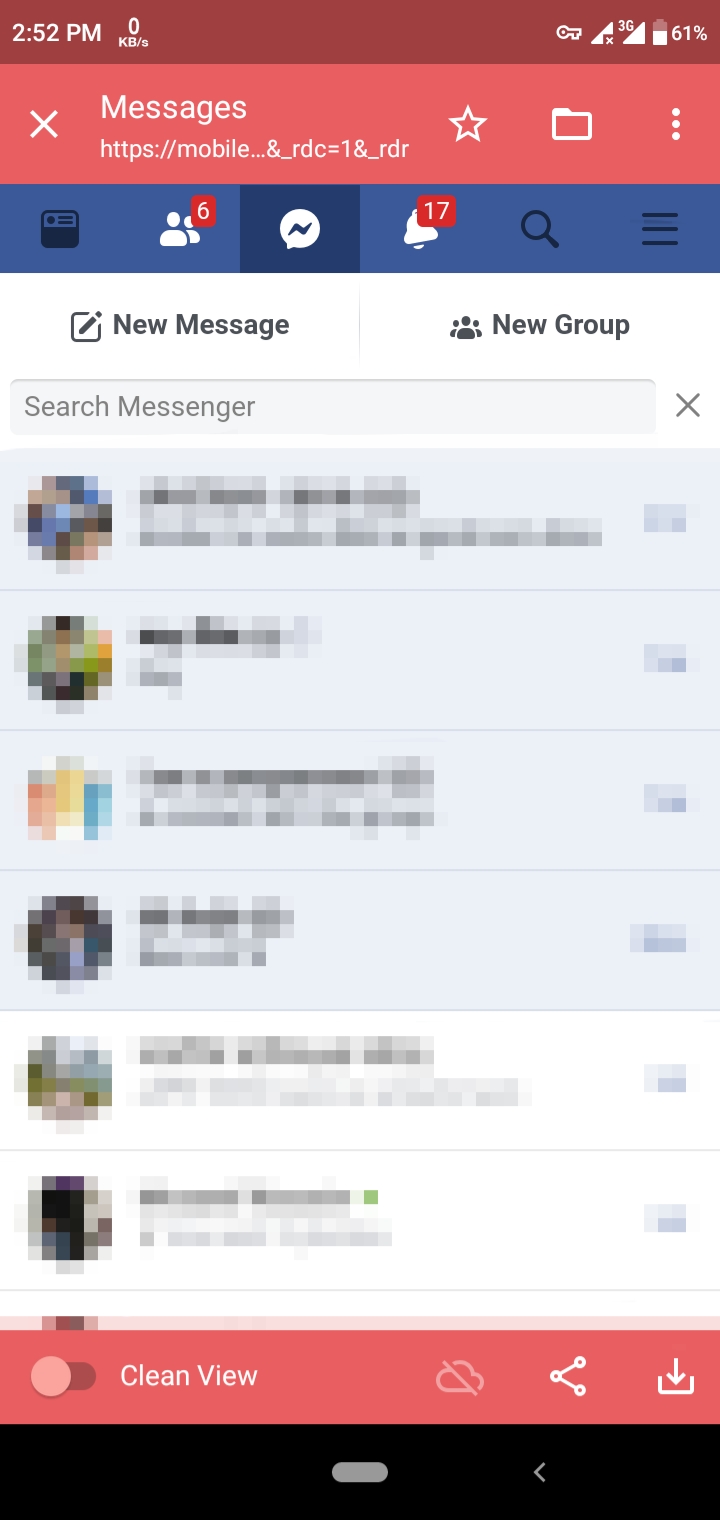Switch to the News Feed tab
The height and width of the screenshot is (1520, 720).
click(x=60, y=229)
